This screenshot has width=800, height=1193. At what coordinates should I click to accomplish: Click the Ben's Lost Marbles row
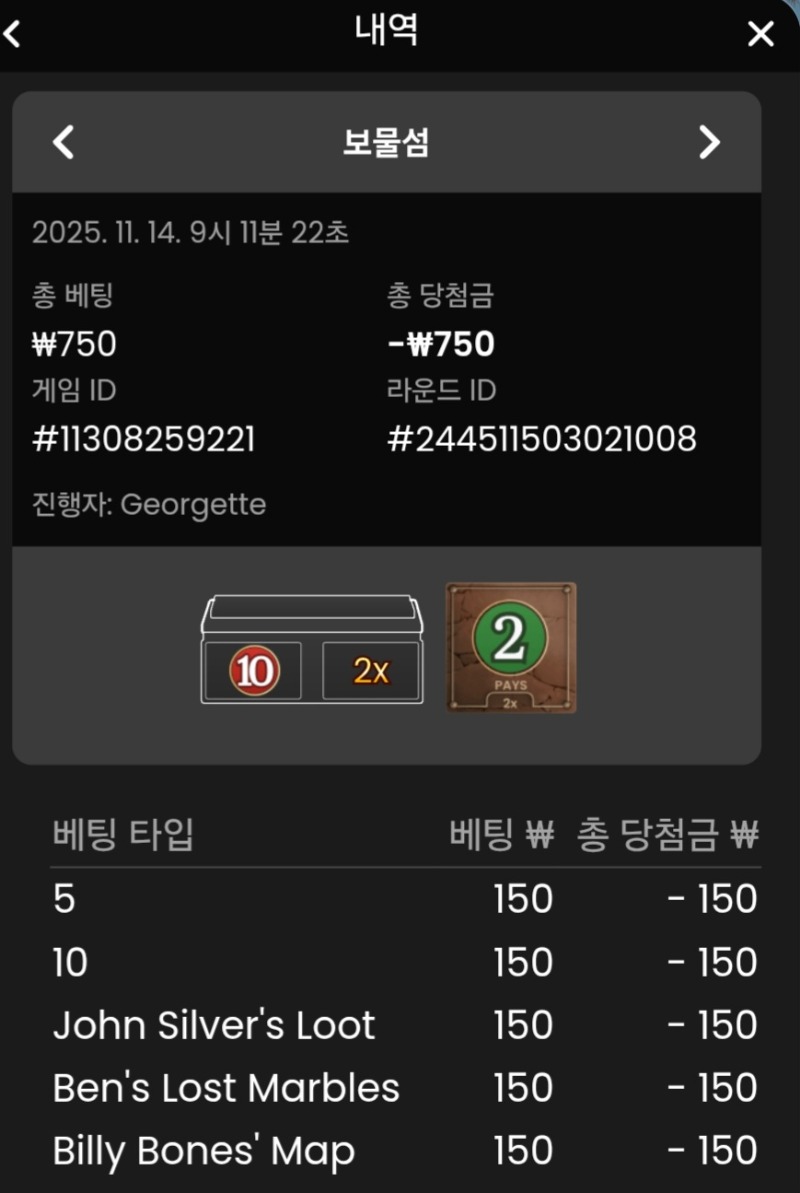(x=225, y=1087)
